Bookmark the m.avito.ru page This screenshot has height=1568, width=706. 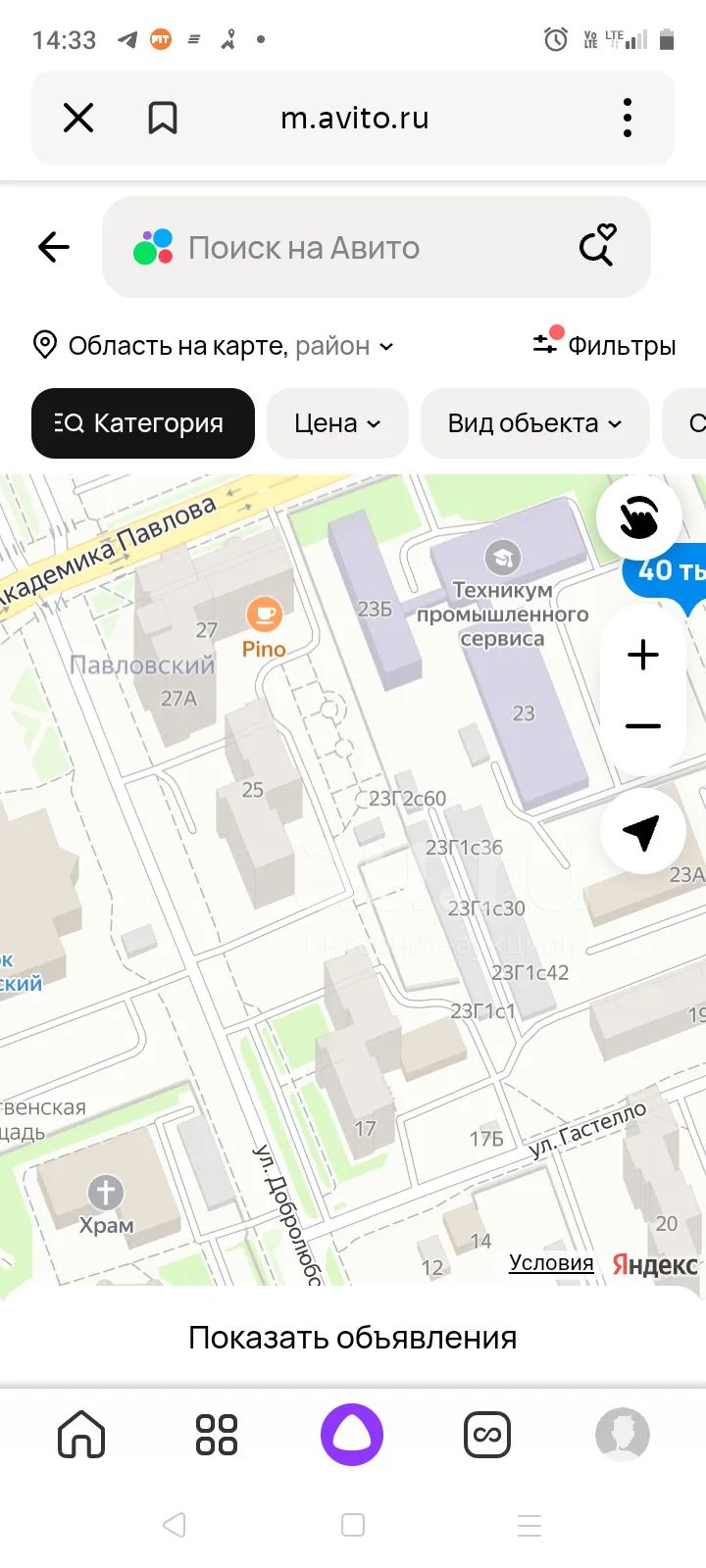163,119
